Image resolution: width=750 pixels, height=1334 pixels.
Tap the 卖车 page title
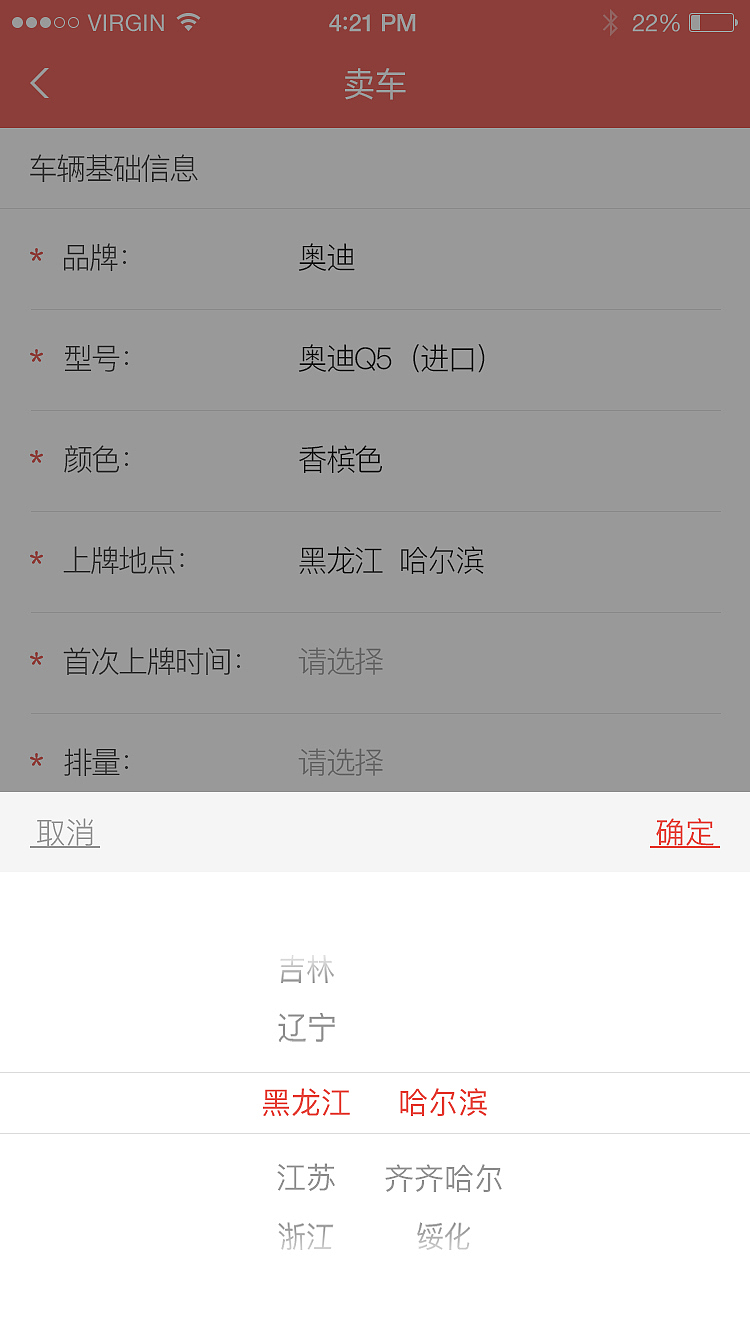click(x=374, y=84)
